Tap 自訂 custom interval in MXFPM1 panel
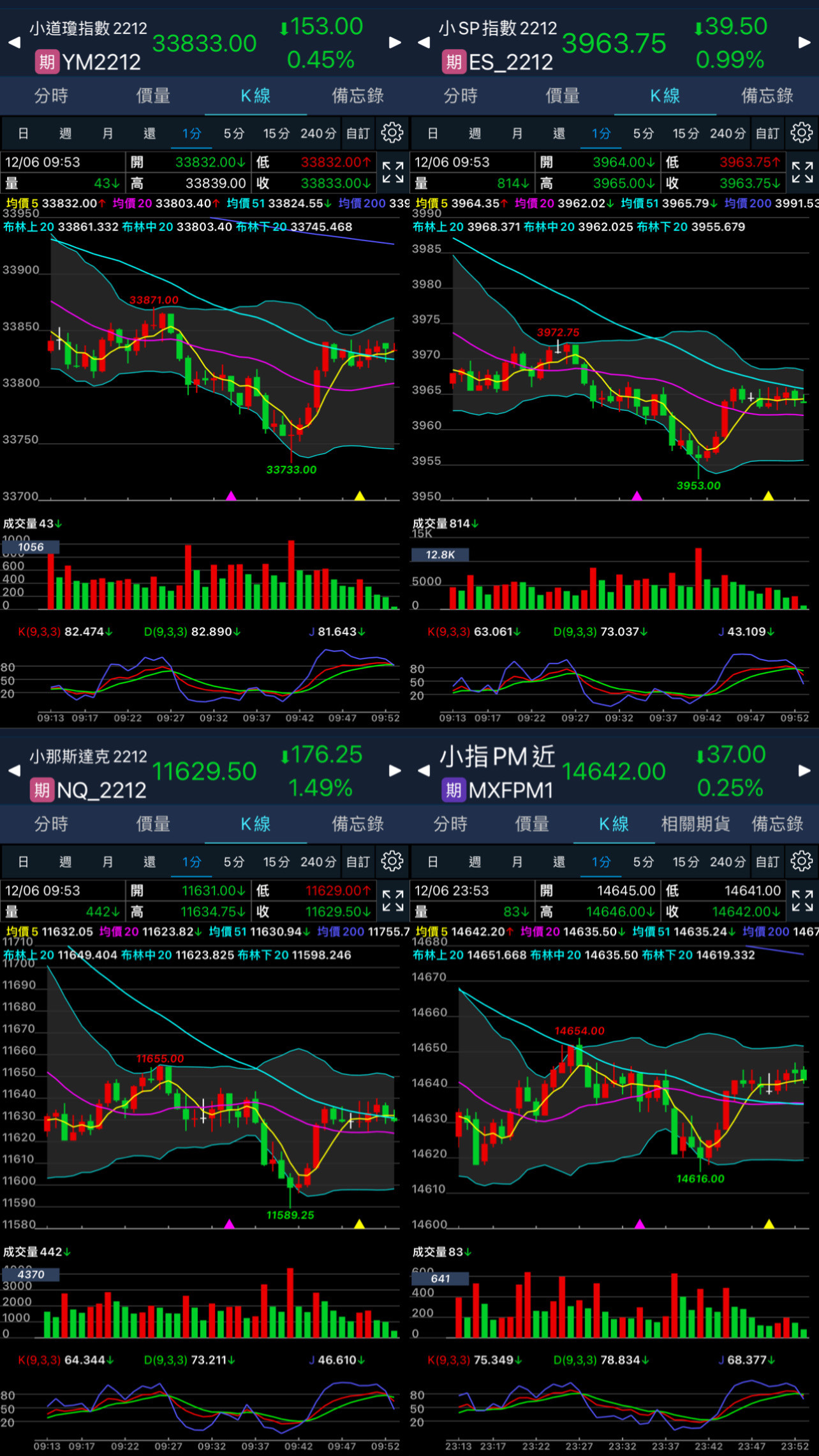The image size is (819, 1456). [767, 861]
